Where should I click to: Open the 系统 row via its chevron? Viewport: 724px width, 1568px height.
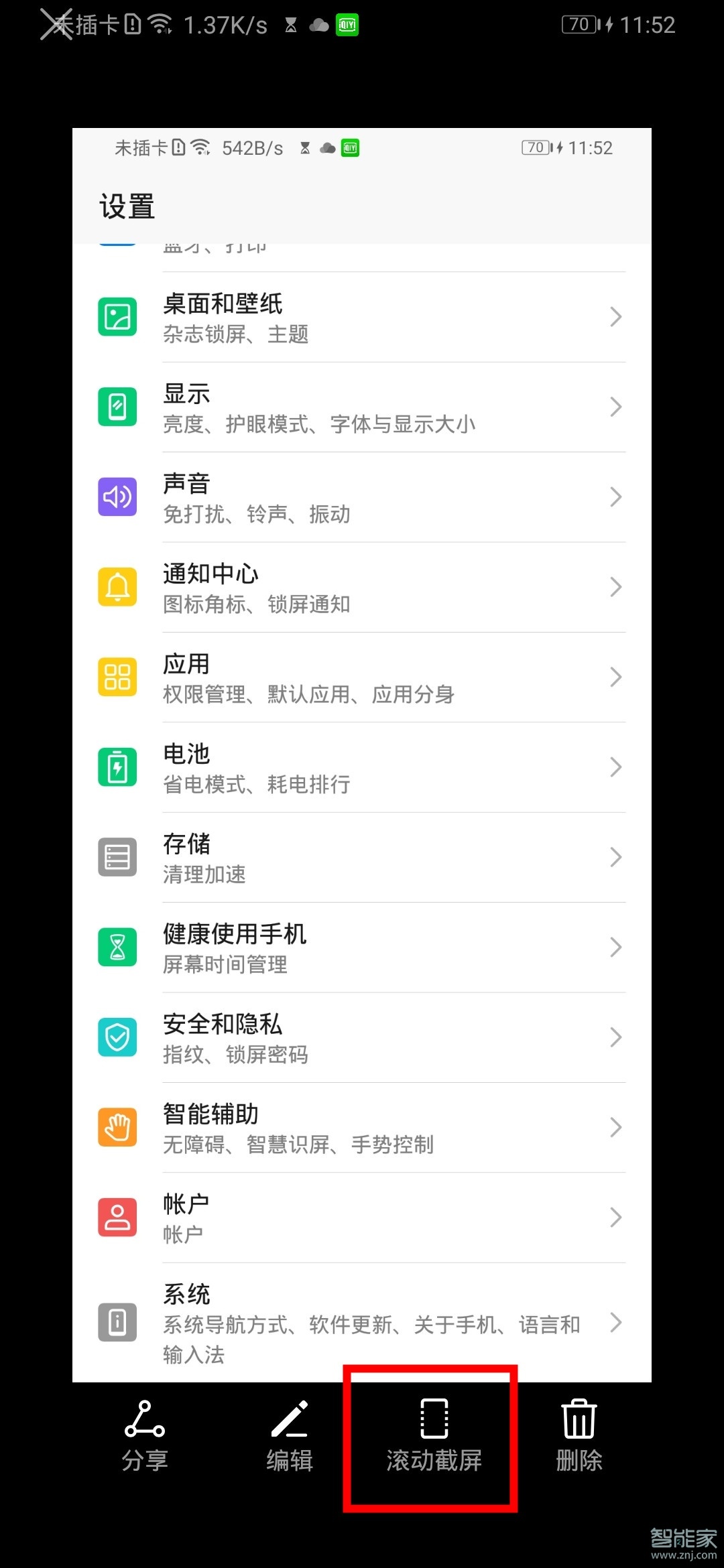(616, 1321)
